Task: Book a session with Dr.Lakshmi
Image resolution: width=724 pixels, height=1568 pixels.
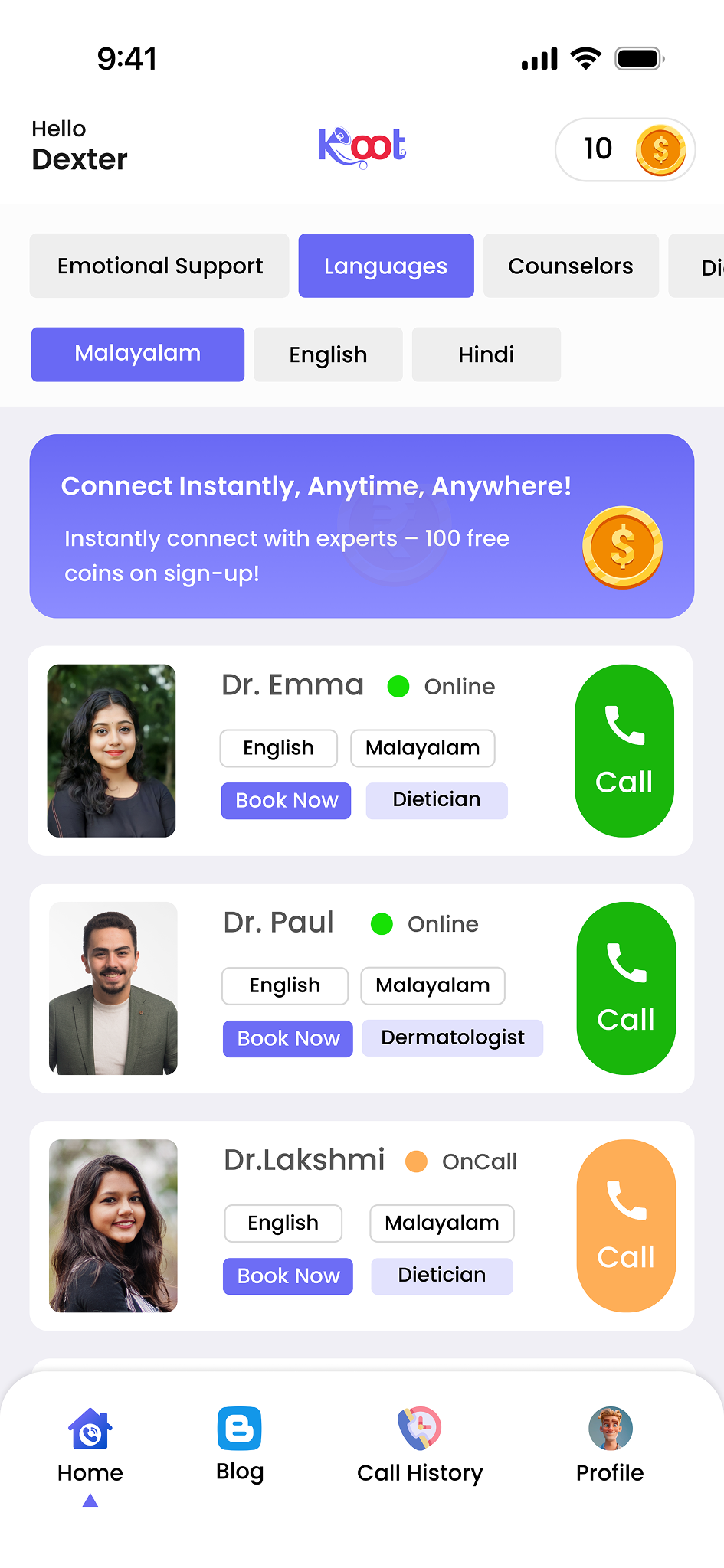Action: (288, 1276)
